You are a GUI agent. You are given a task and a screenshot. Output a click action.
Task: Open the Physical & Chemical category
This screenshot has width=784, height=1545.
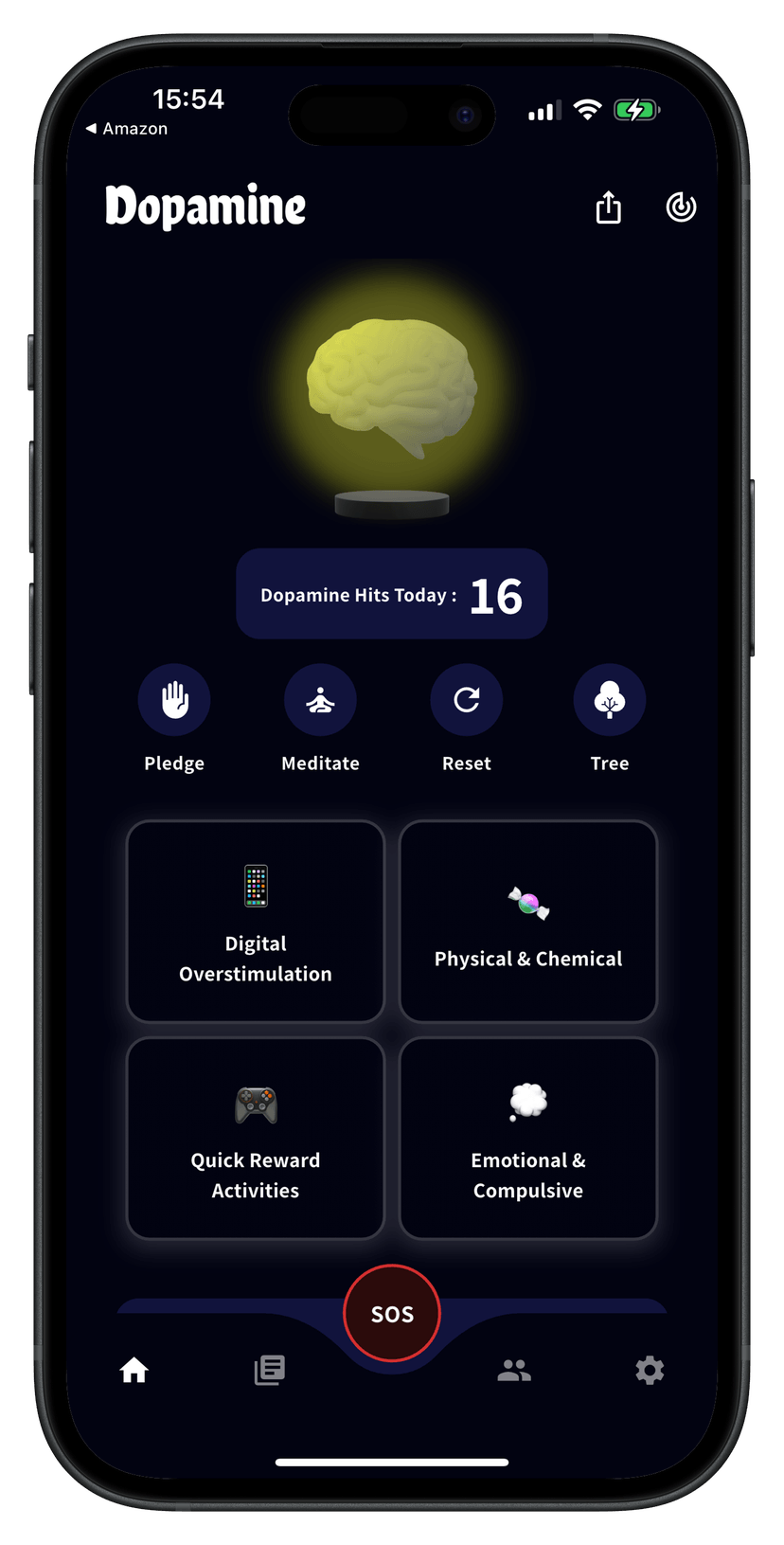click(528, 921)
